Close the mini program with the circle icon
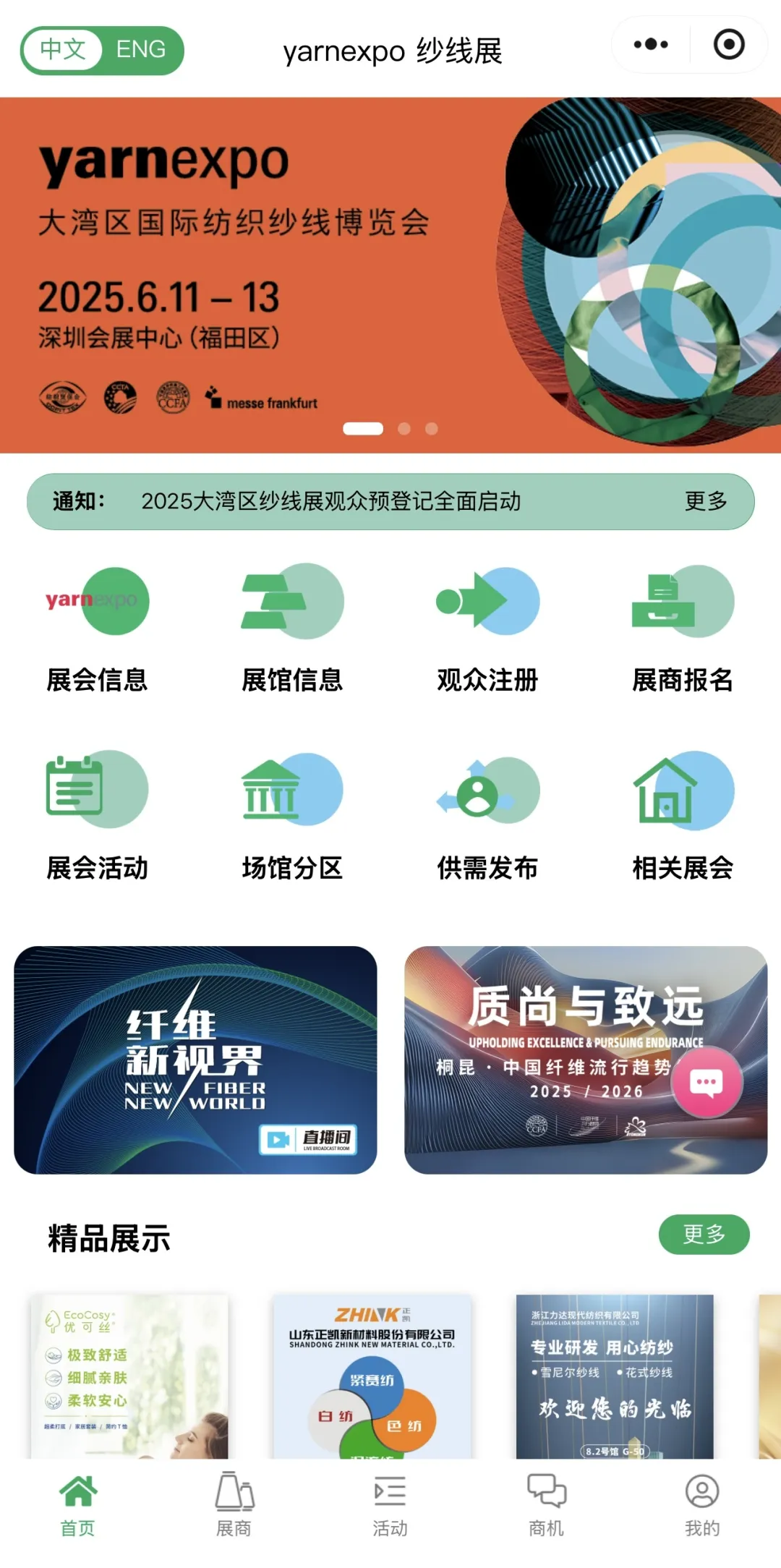 [x=729, y=45]
